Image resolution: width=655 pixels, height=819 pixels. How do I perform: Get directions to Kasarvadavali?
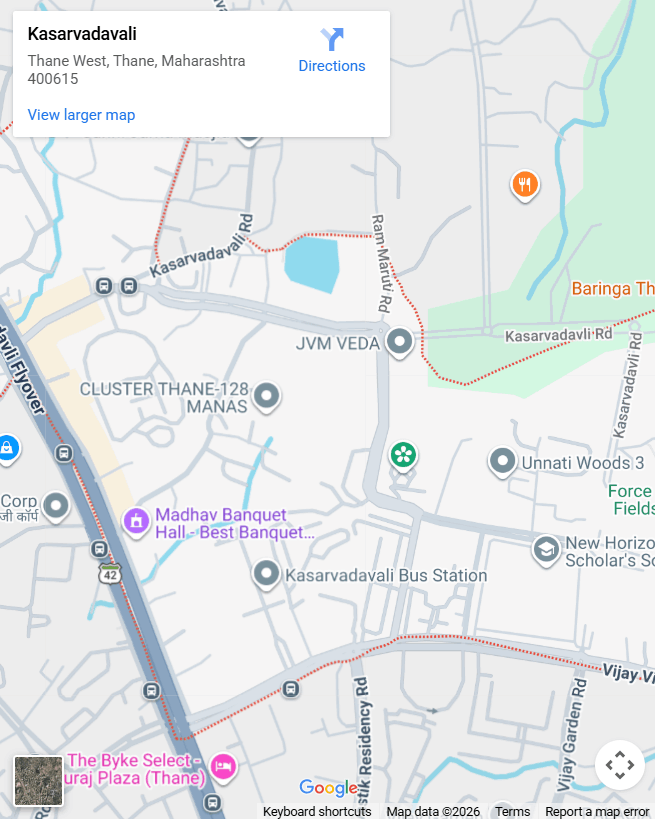(x=332, y=50)
